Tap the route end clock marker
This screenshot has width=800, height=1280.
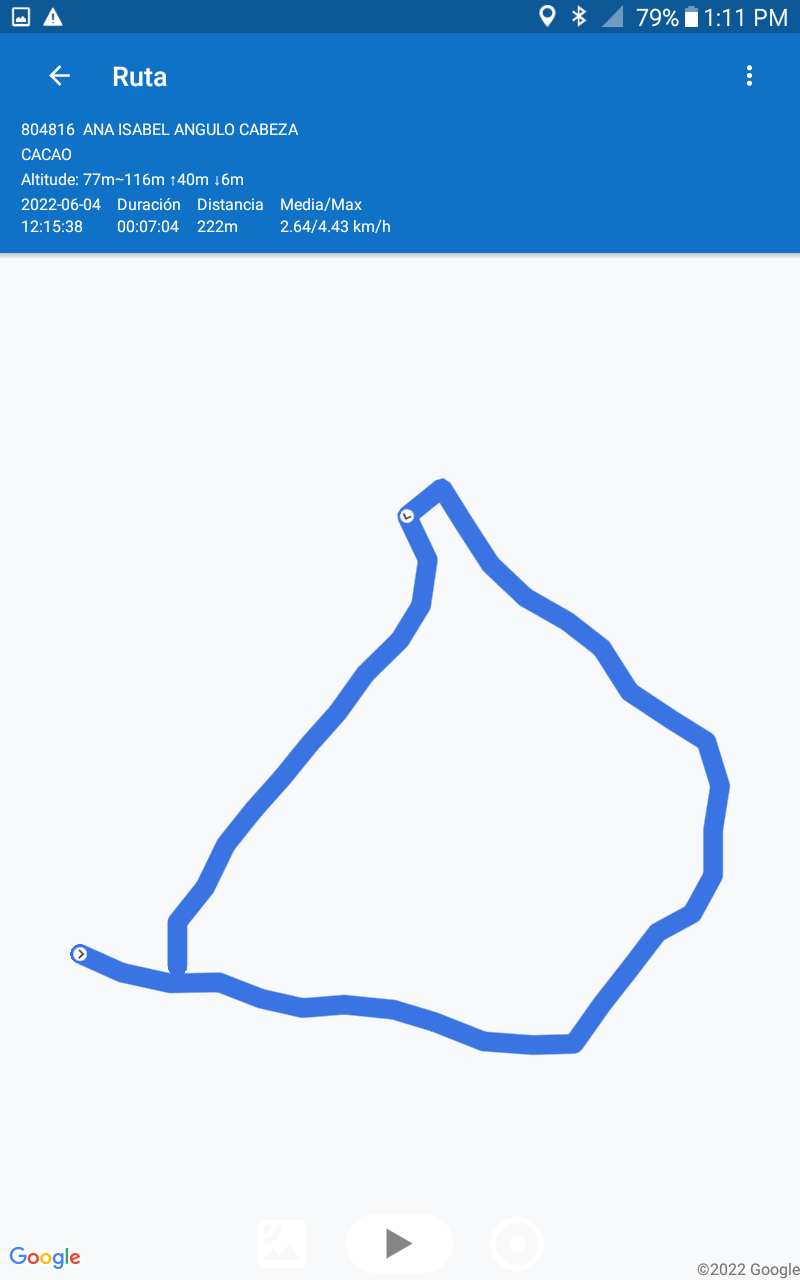coord(407,516)
